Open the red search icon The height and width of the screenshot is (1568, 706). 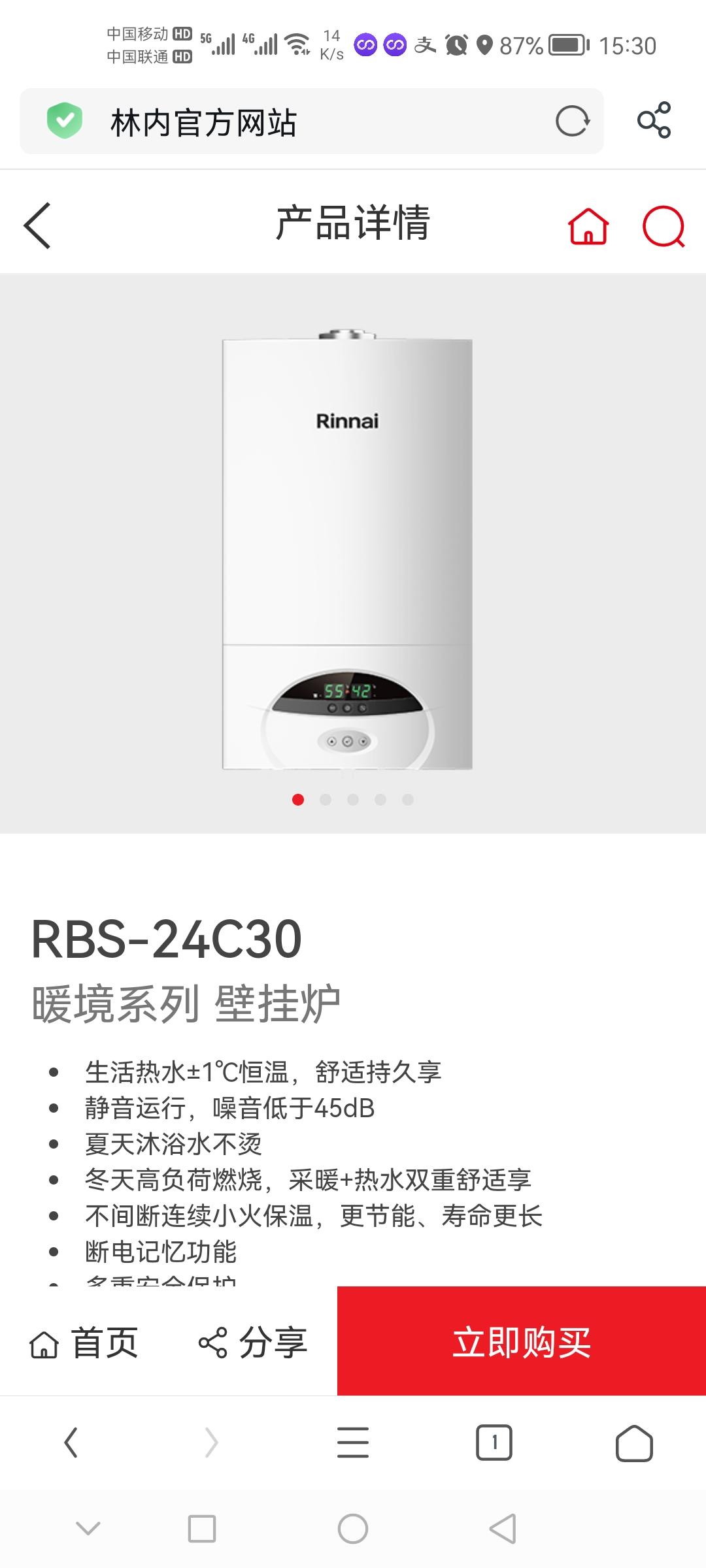click(663, 226)
